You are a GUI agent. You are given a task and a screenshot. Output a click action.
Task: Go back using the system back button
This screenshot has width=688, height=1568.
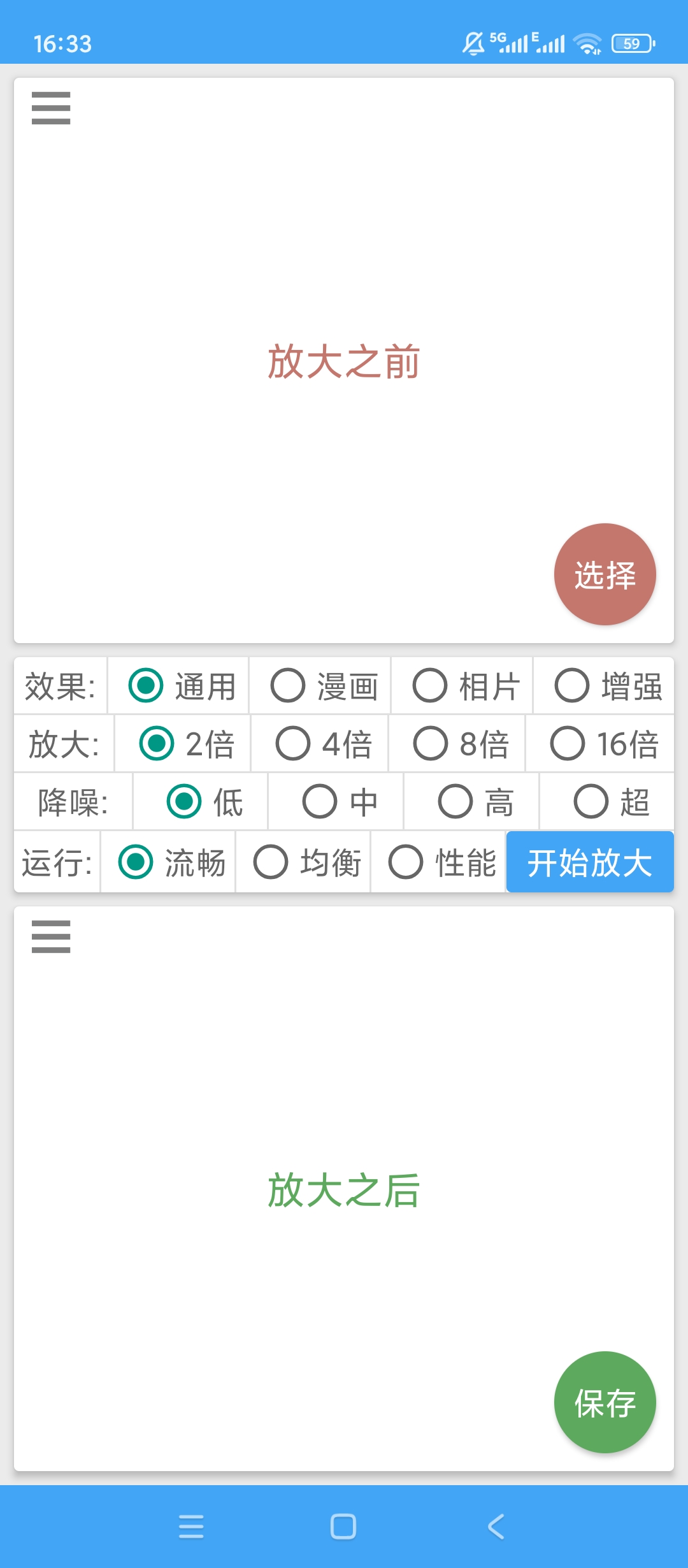496,1527
